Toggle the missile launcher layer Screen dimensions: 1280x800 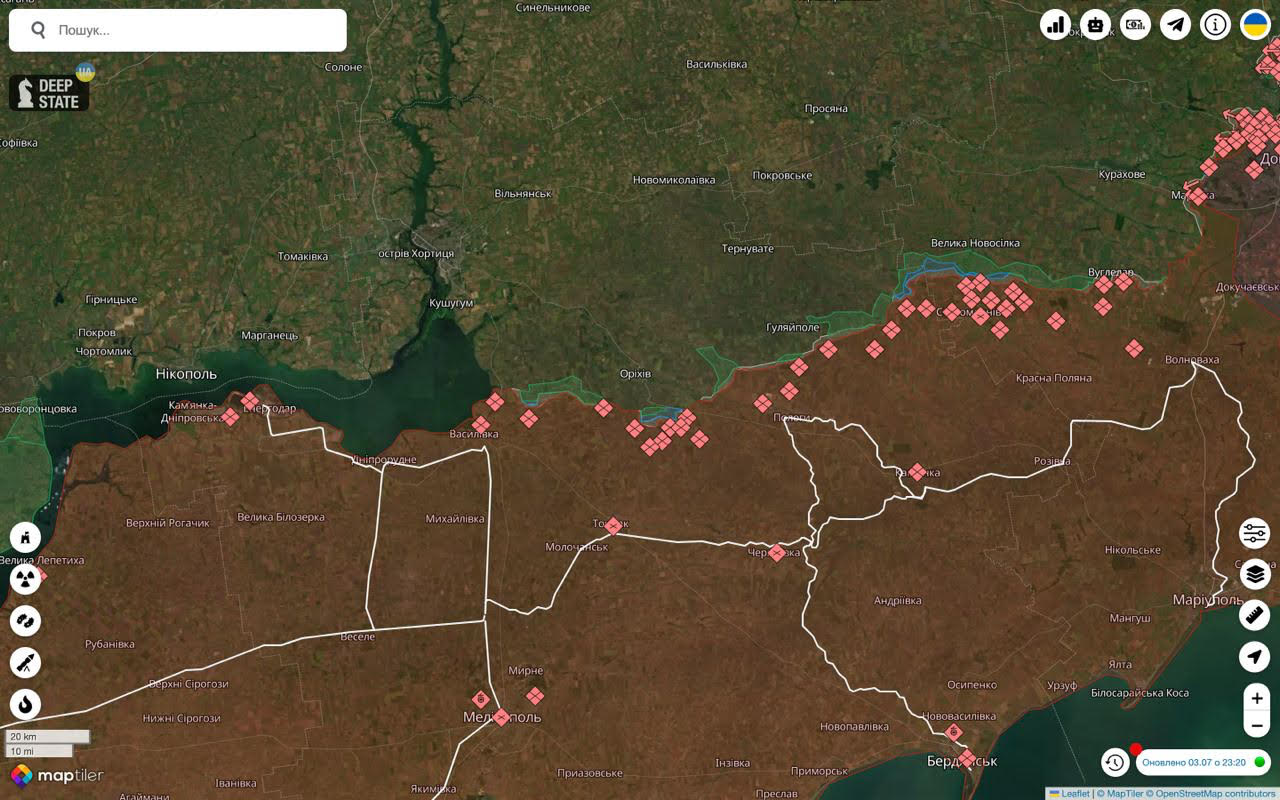(26, 662)
